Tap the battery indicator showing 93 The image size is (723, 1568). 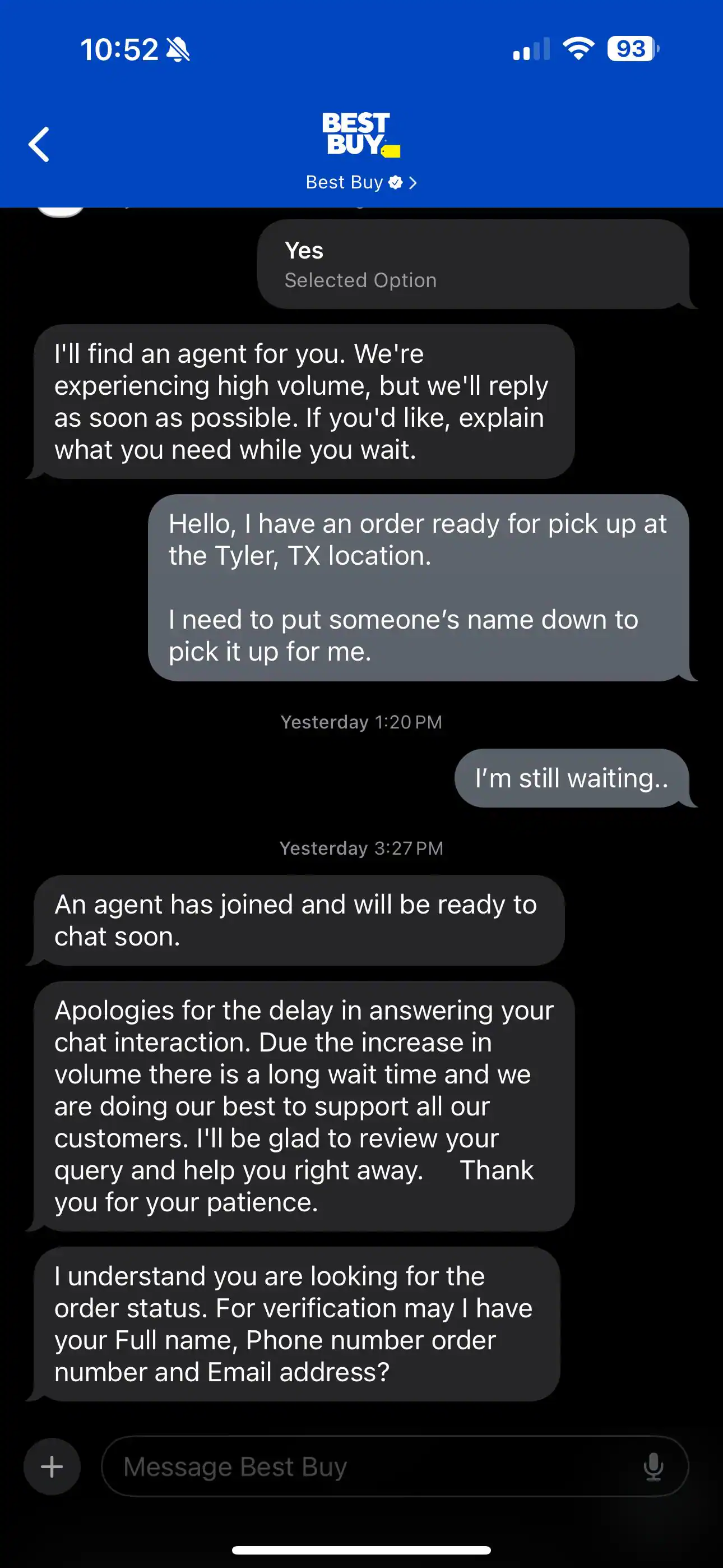pyautogui.click(x=629, y=49)
